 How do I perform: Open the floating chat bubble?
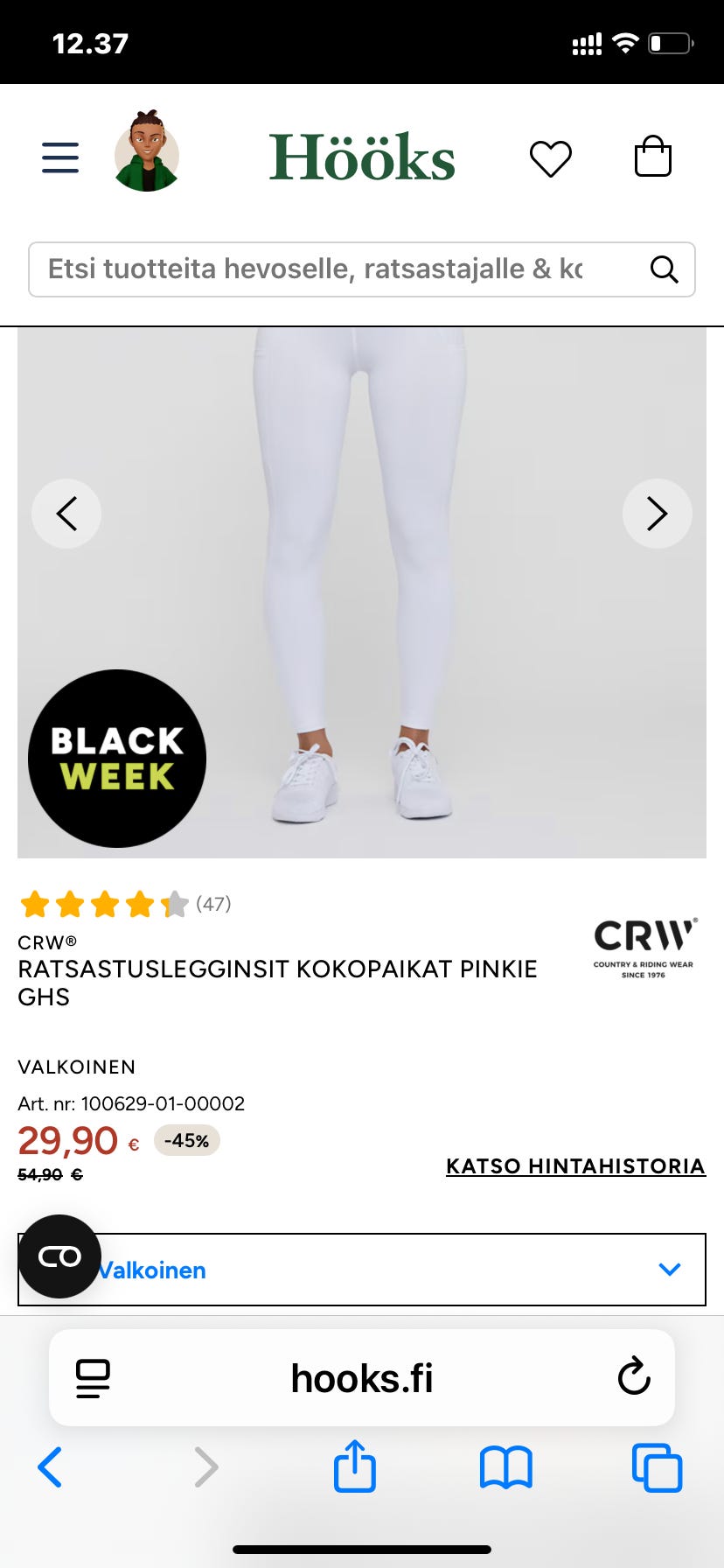click(x=59, y=1256)
